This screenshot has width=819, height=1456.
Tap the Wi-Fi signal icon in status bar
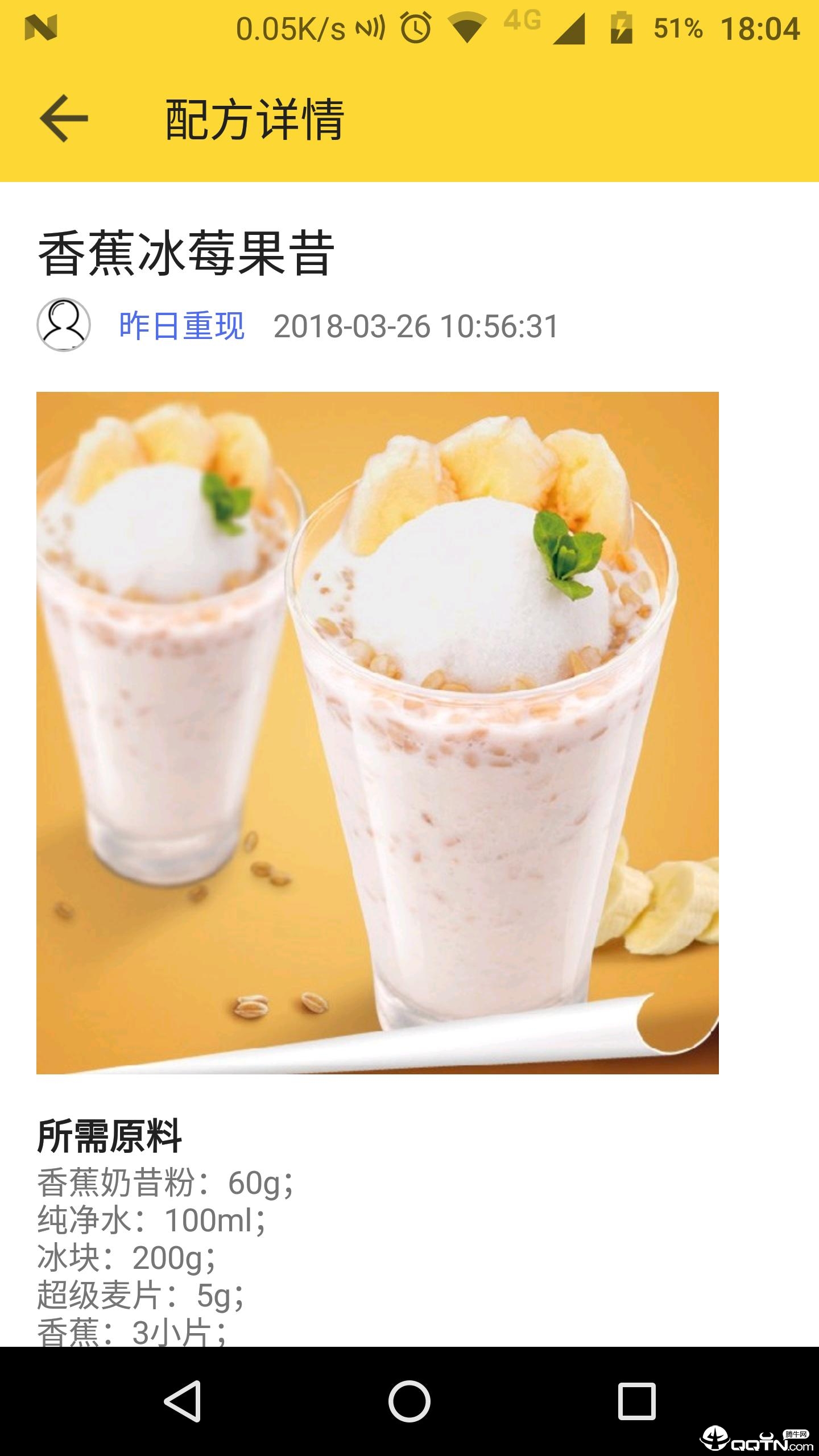tap(468, 26)
